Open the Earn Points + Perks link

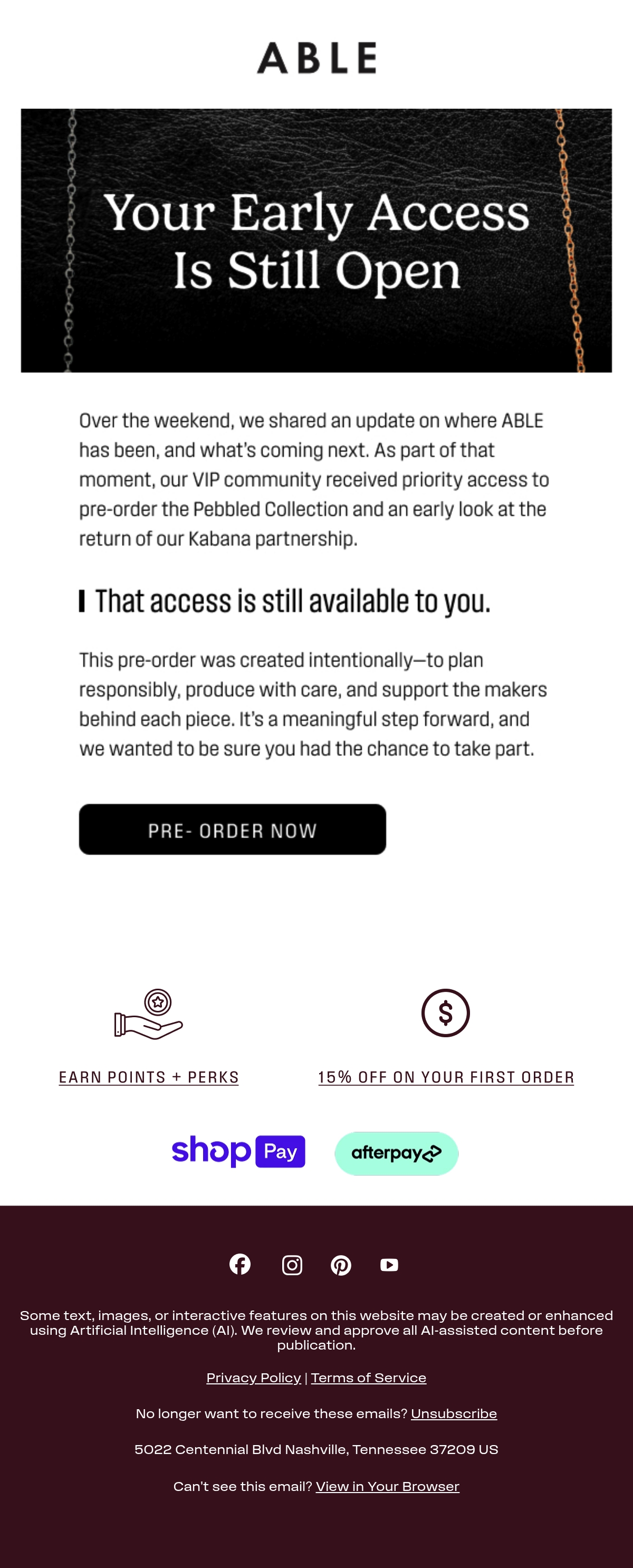click(x=149, y=1077)
